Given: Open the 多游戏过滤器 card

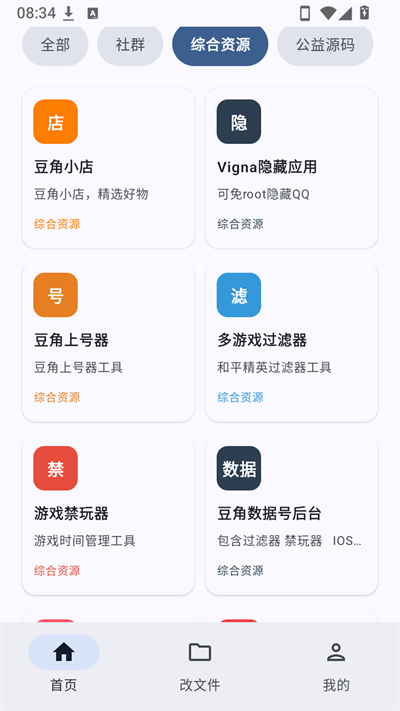Looking at the screenshot, I should coord(292,341).
